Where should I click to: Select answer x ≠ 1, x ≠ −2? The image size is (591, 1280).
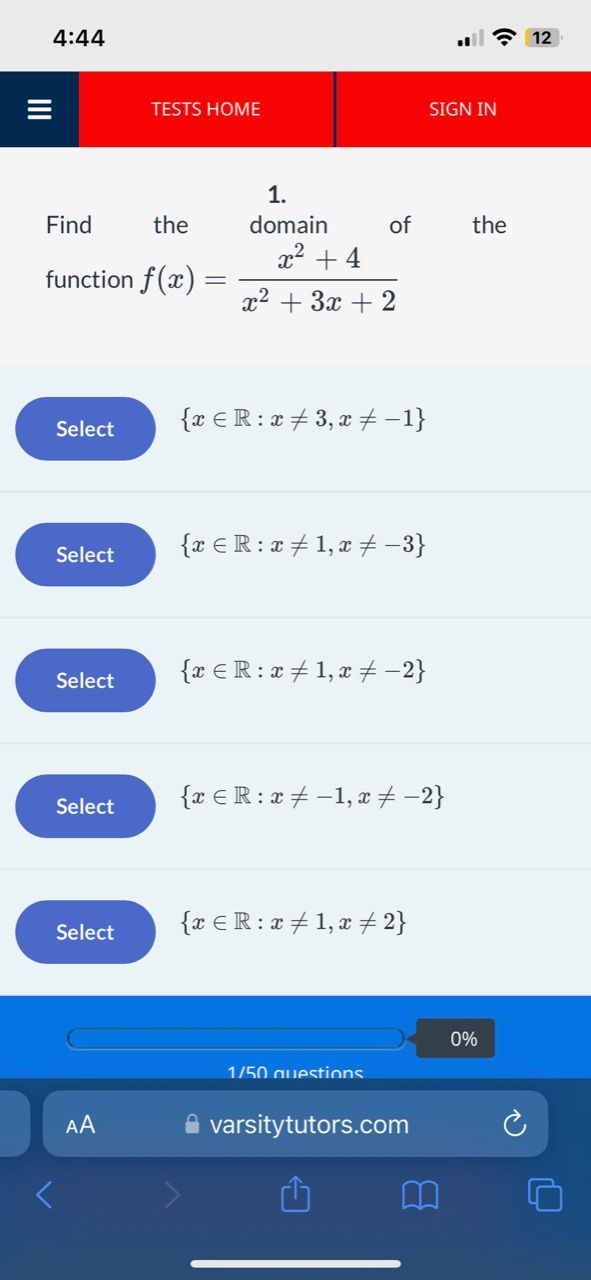[85, 681]
